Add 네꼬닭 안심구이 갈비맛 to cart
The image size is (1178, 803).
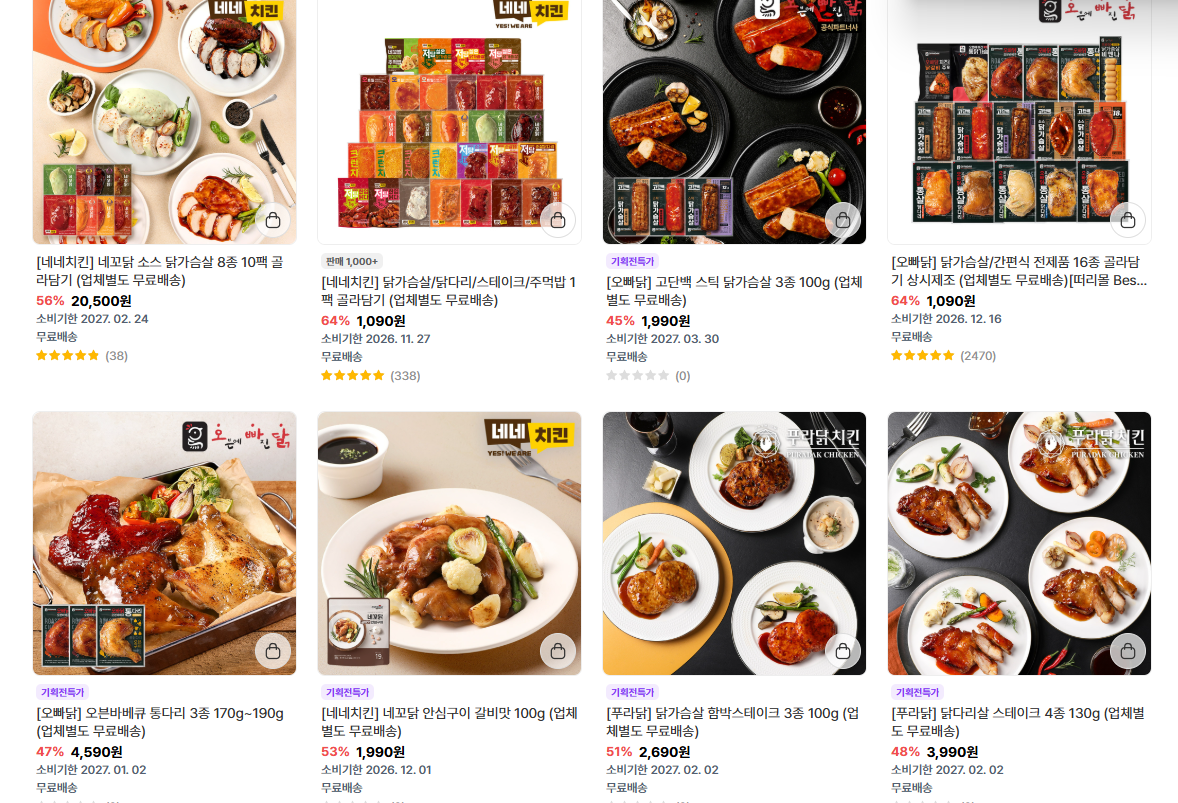point(557,651)
